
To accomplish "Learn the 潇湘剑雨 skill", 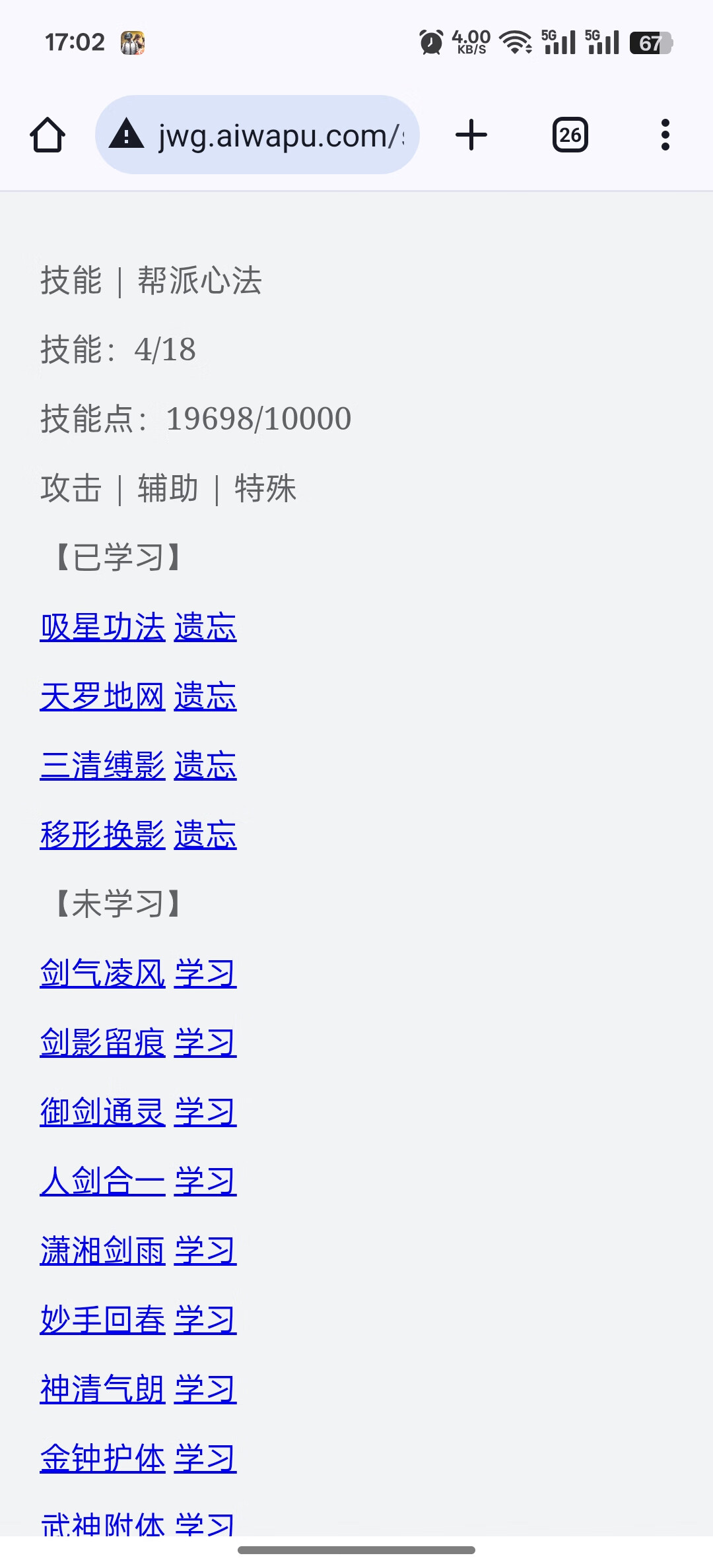I will [x=205, y=1251].
